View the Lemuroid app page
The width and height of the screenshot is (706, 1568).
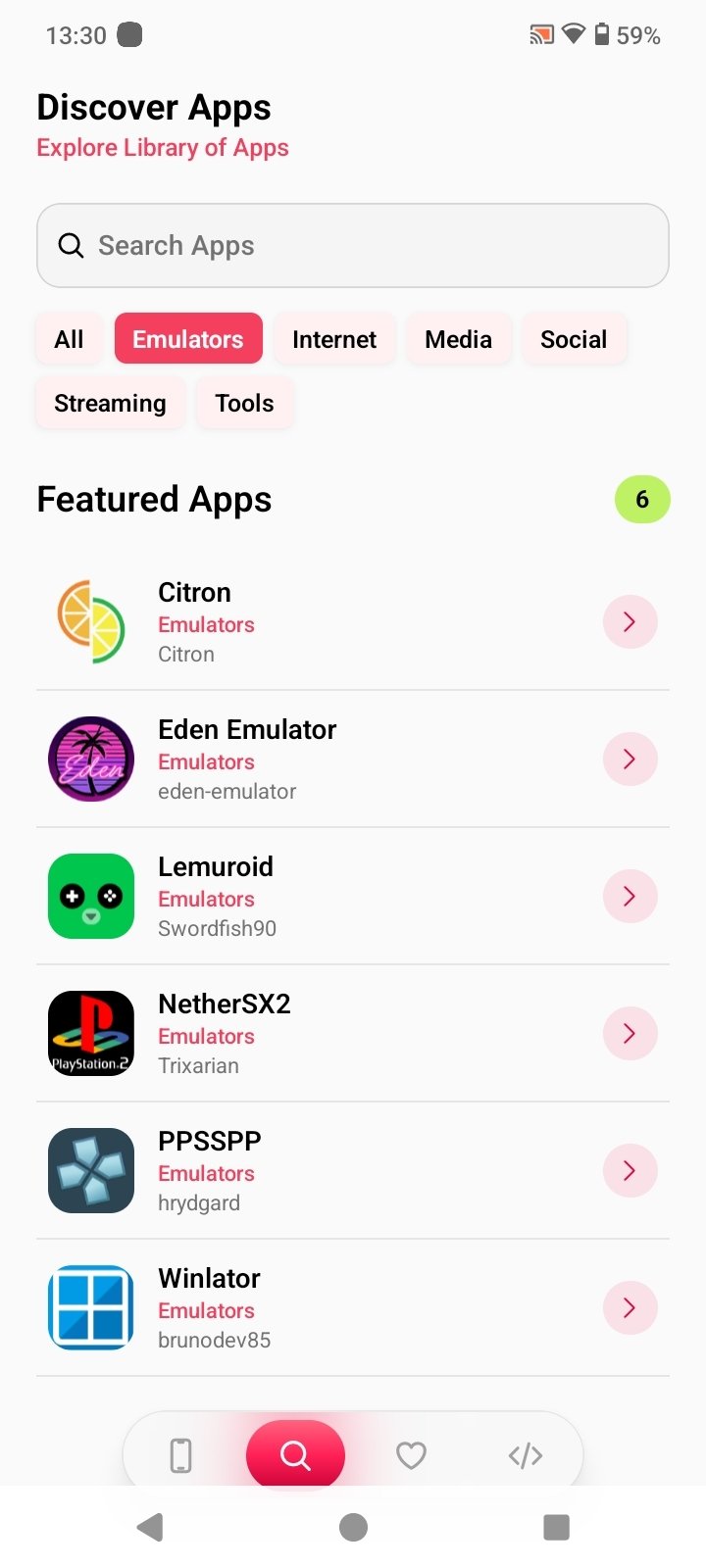point(353,896)
